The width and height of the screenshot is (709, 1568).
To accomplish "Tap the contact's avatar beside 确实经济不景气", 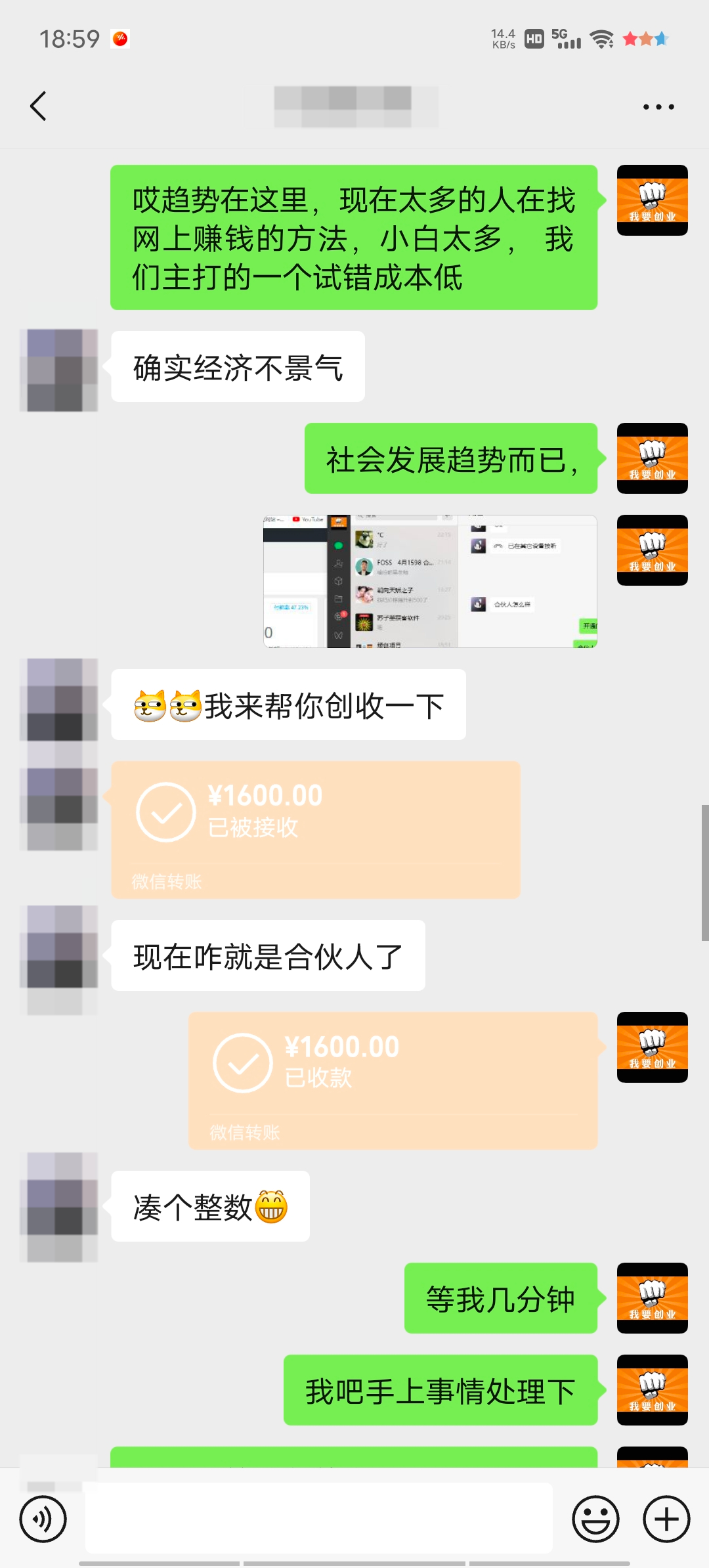I will click(x=59, y=370).
